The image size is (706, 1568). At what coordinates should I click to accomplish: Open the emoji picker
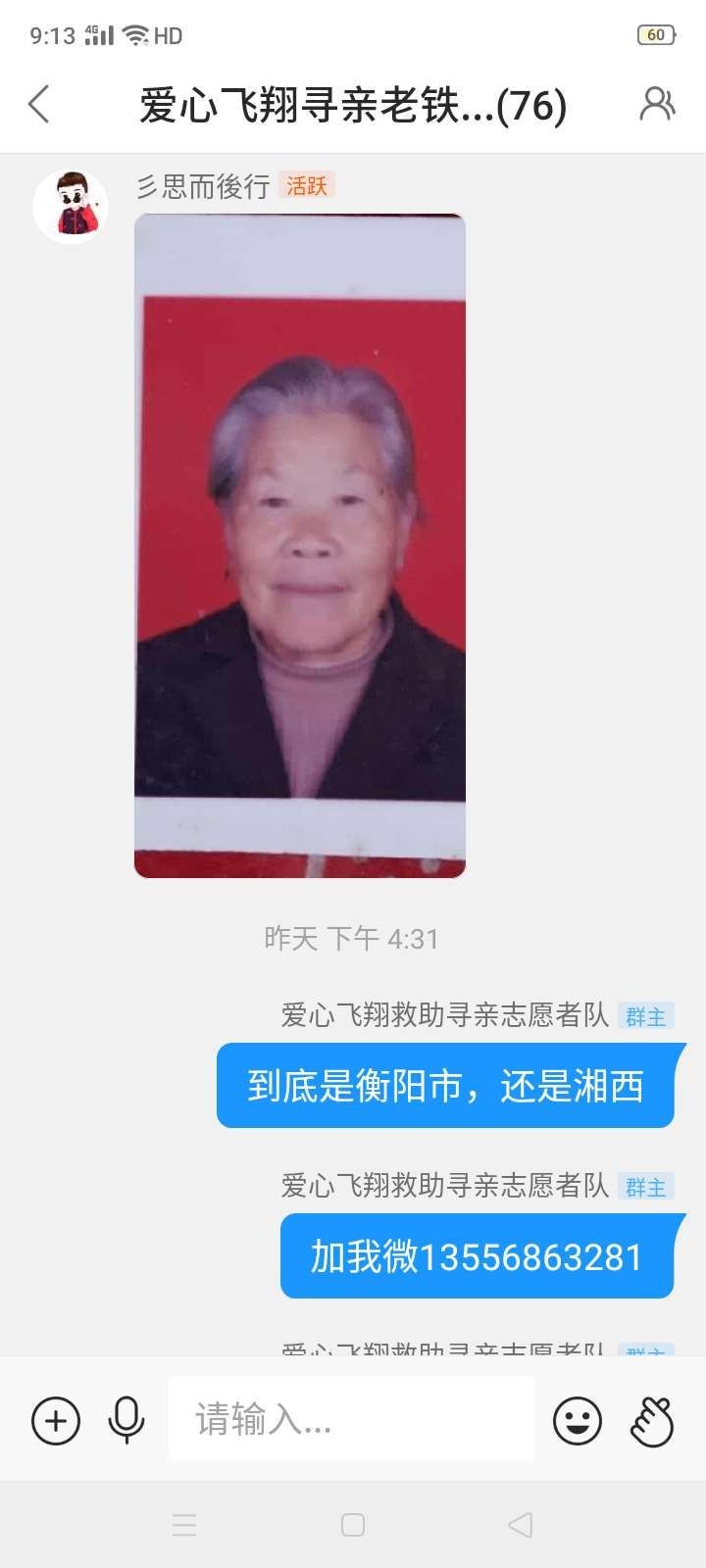[578, 1420]
